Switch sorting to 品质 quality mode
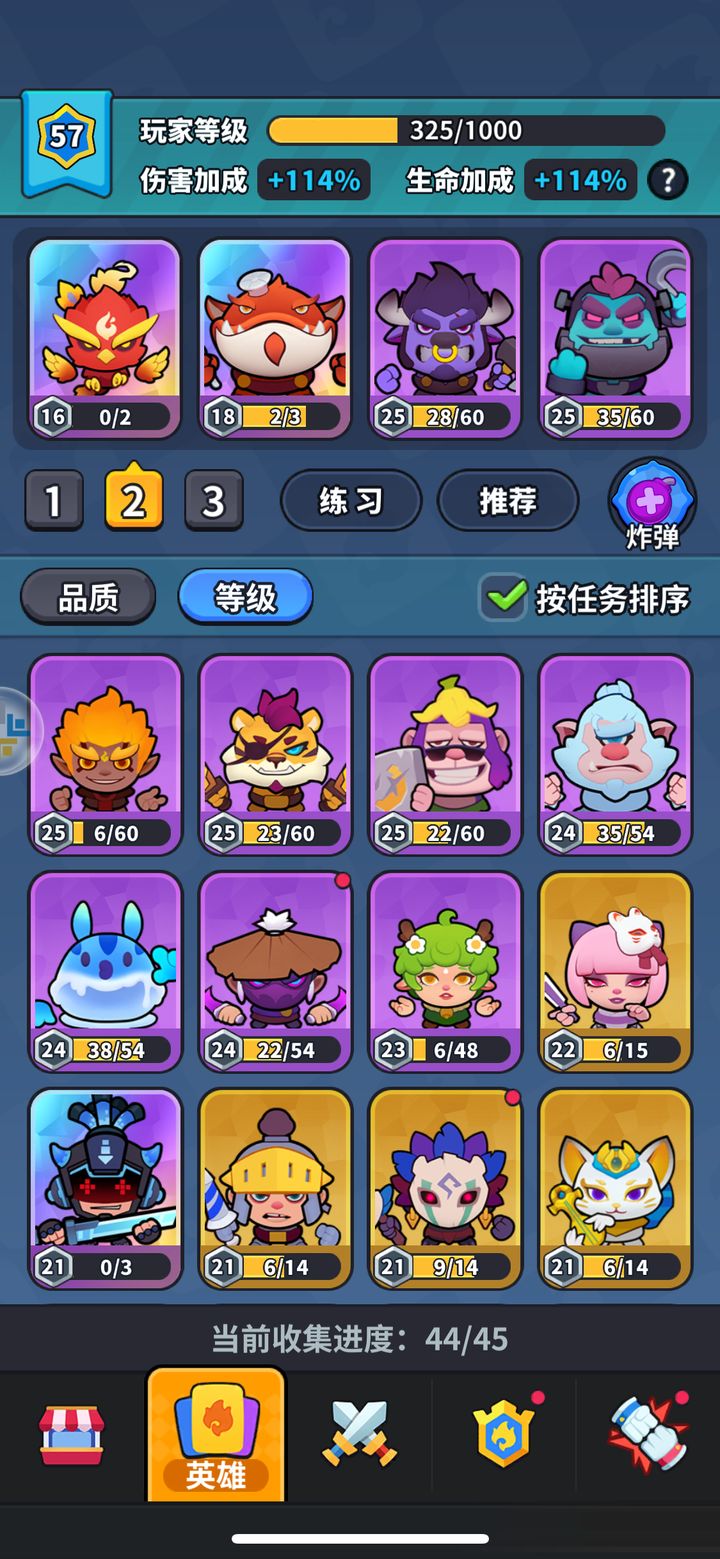The width and height of the screenshot is (720, 1559). click(88, 597)
